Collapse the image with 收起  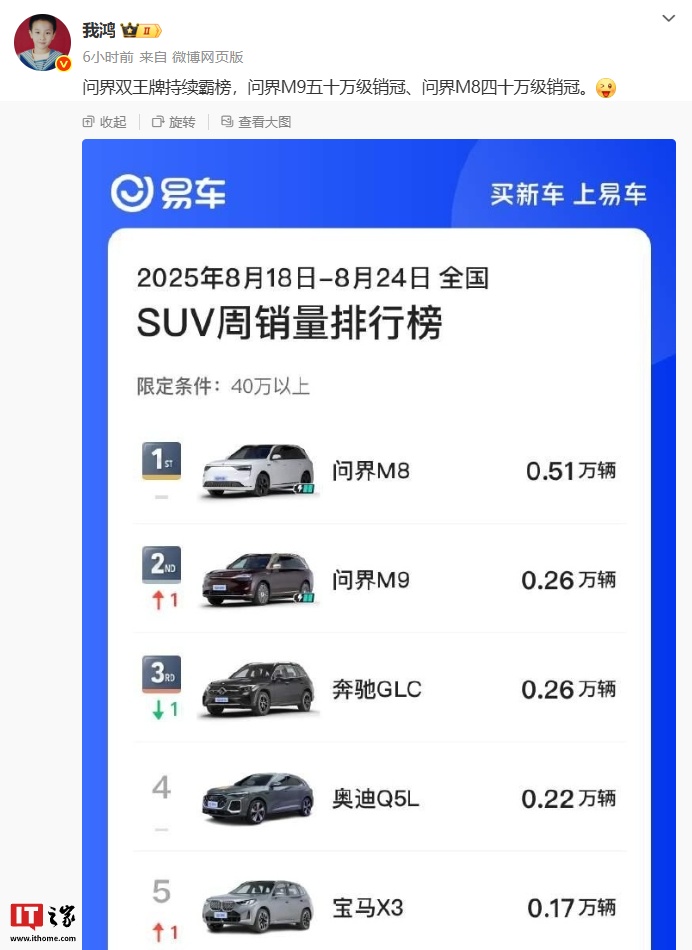coord(105,122)
